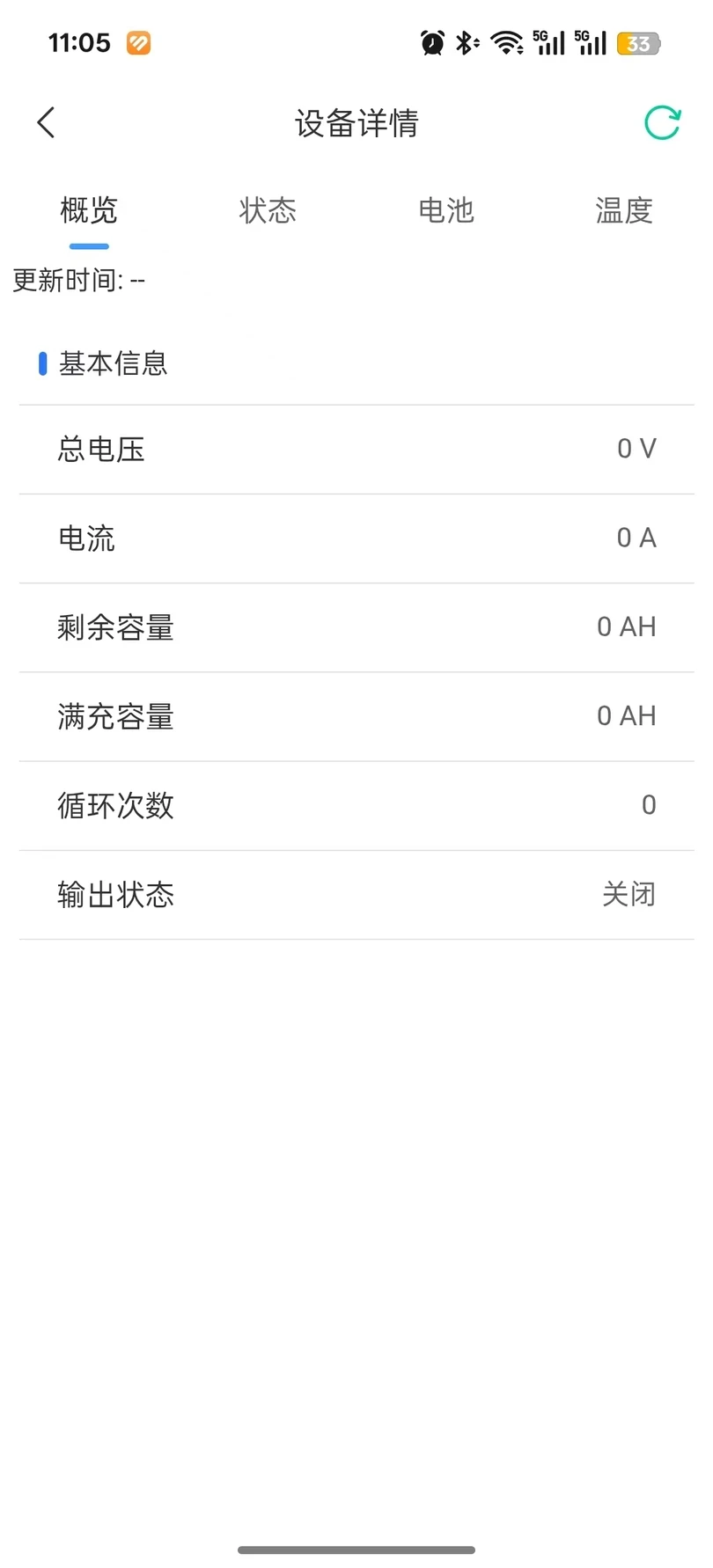The width and height of the screenshot is (713, 1568).
Task: Select the 概览 tab
Action: [x=88, y=211]
